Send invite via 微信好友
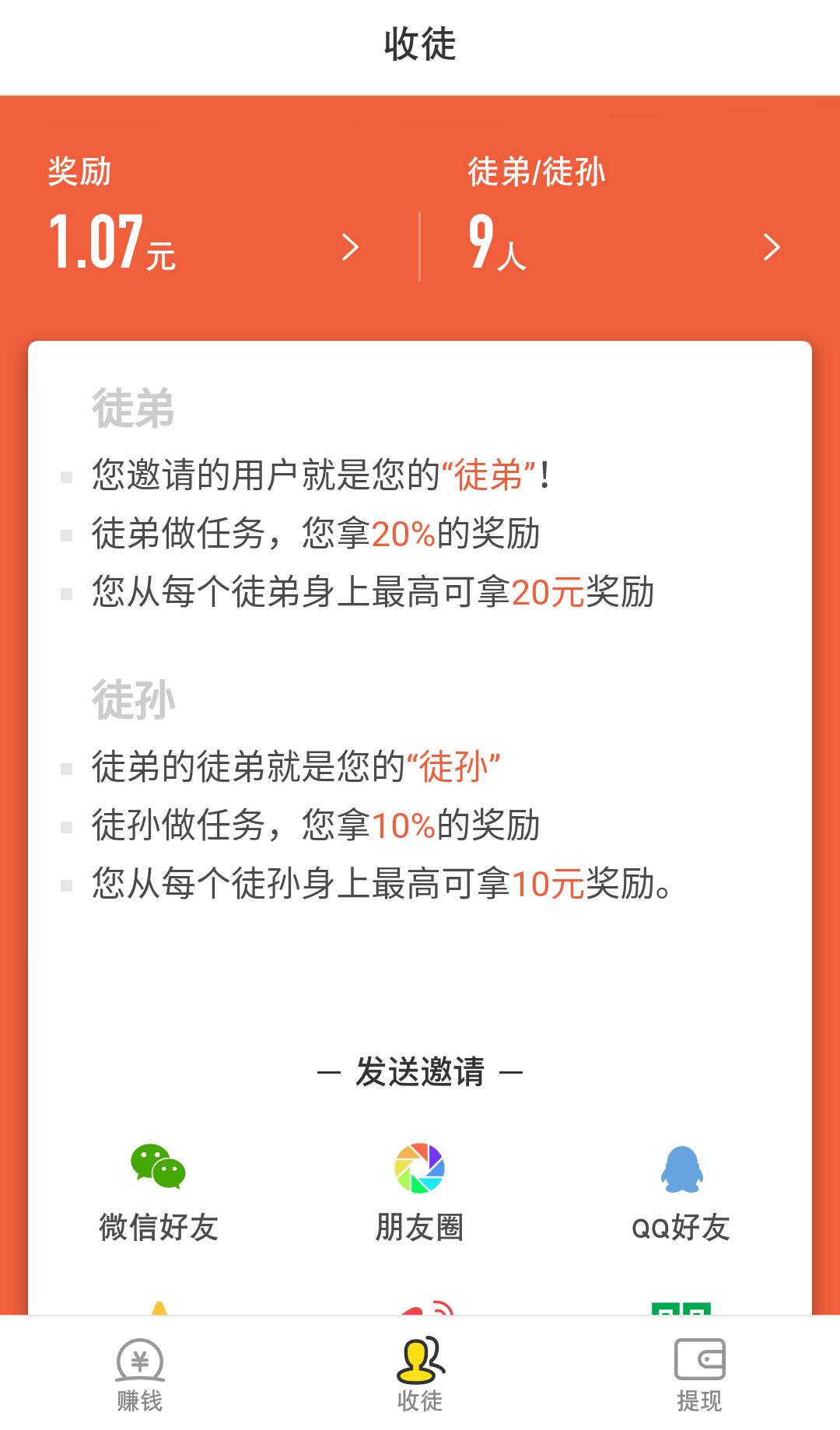The width and height of the screenshot is (840, 1430). (x=158, y=1191)
